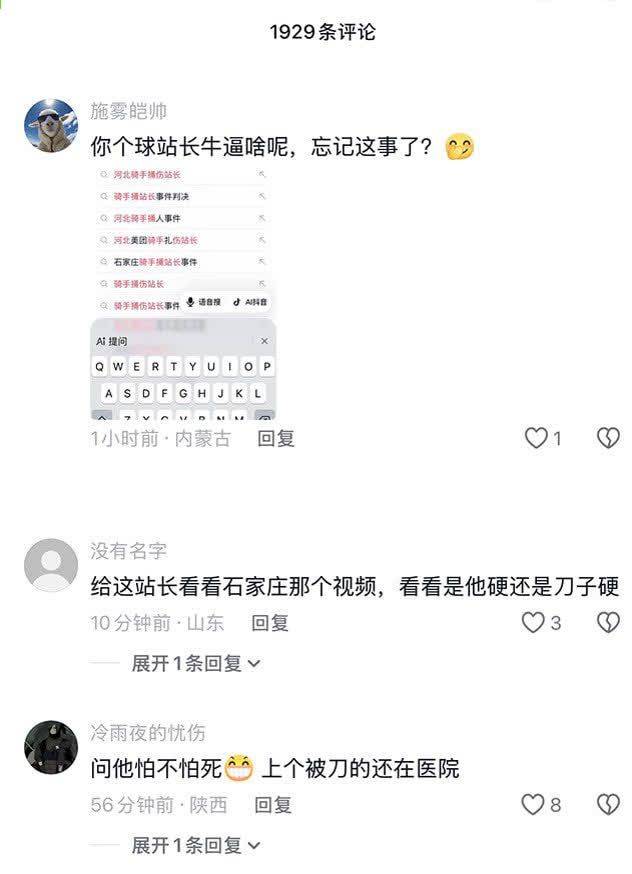This screenshot has height=874, width=632.
Task: Expand the 1 reply under 没有名字's comment
Action: pyautogui.click(x=196, y=663)
